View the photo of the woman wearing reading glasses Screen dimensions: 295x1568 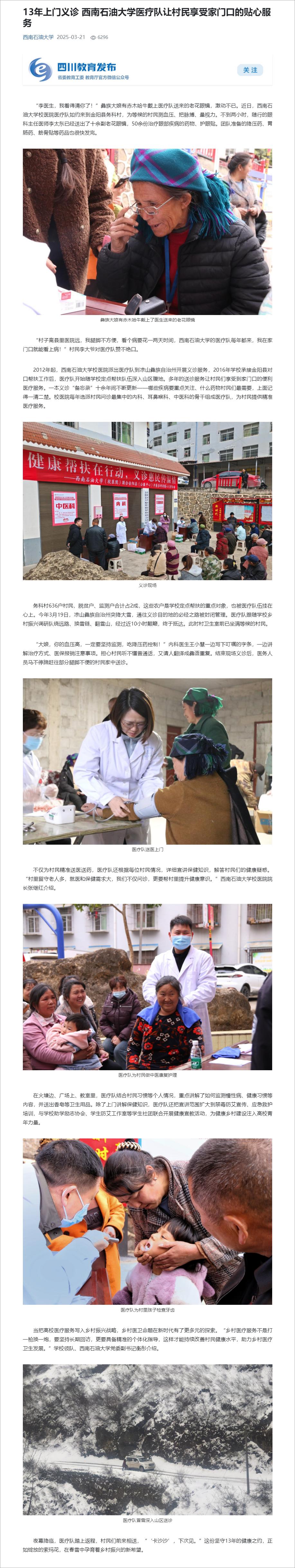pyautogui.click(x=147, y=231)
